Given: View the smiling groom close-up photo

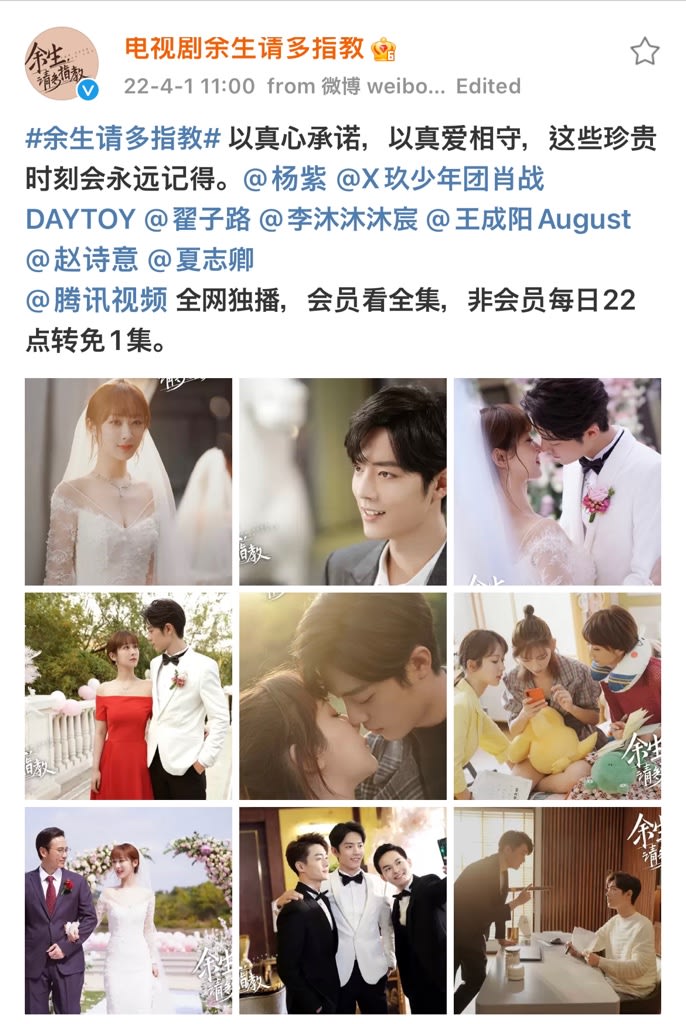Looking at the screenshot, I should pos(343,481).
